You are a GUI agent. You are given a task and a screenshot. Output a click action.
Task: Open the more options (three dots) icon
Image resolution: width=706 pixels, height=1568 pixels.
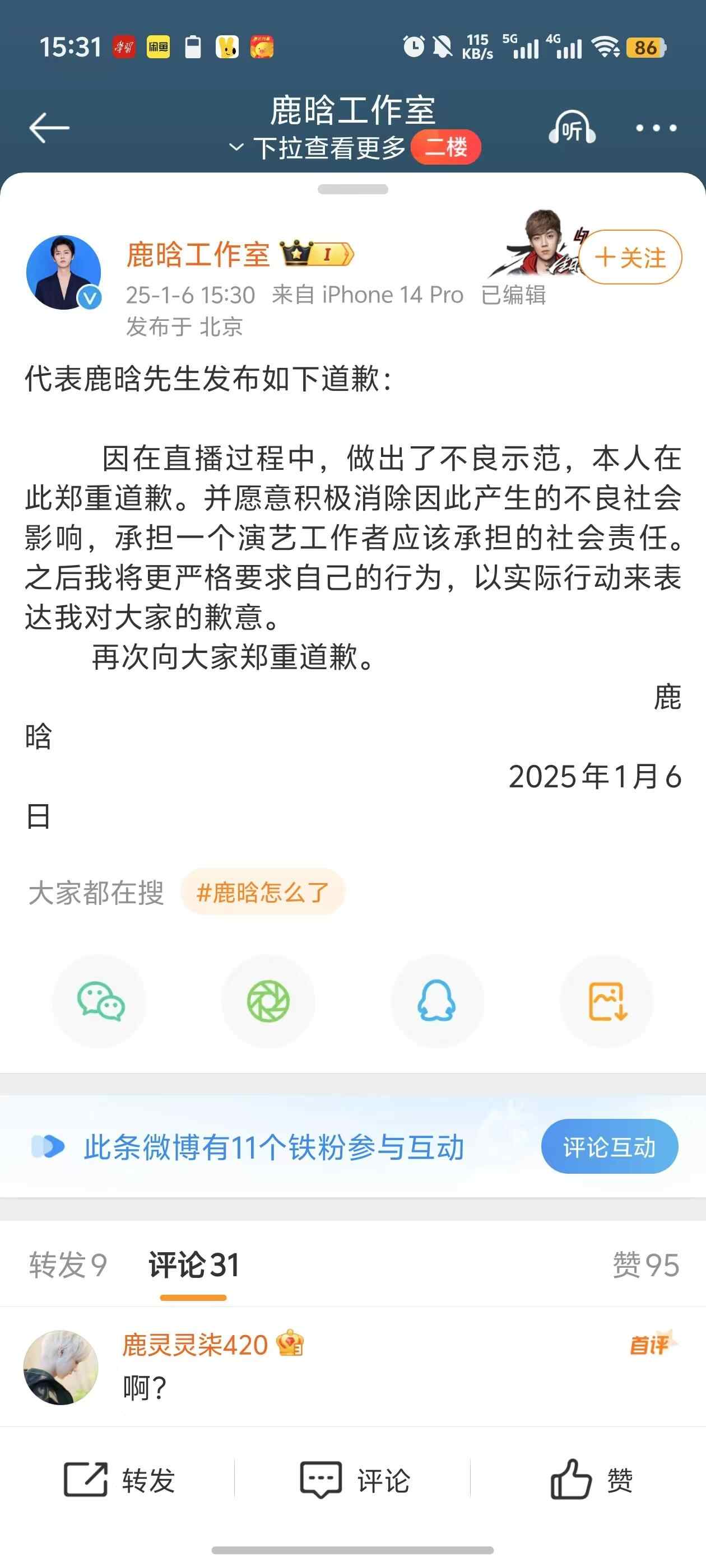coord(656,128)
